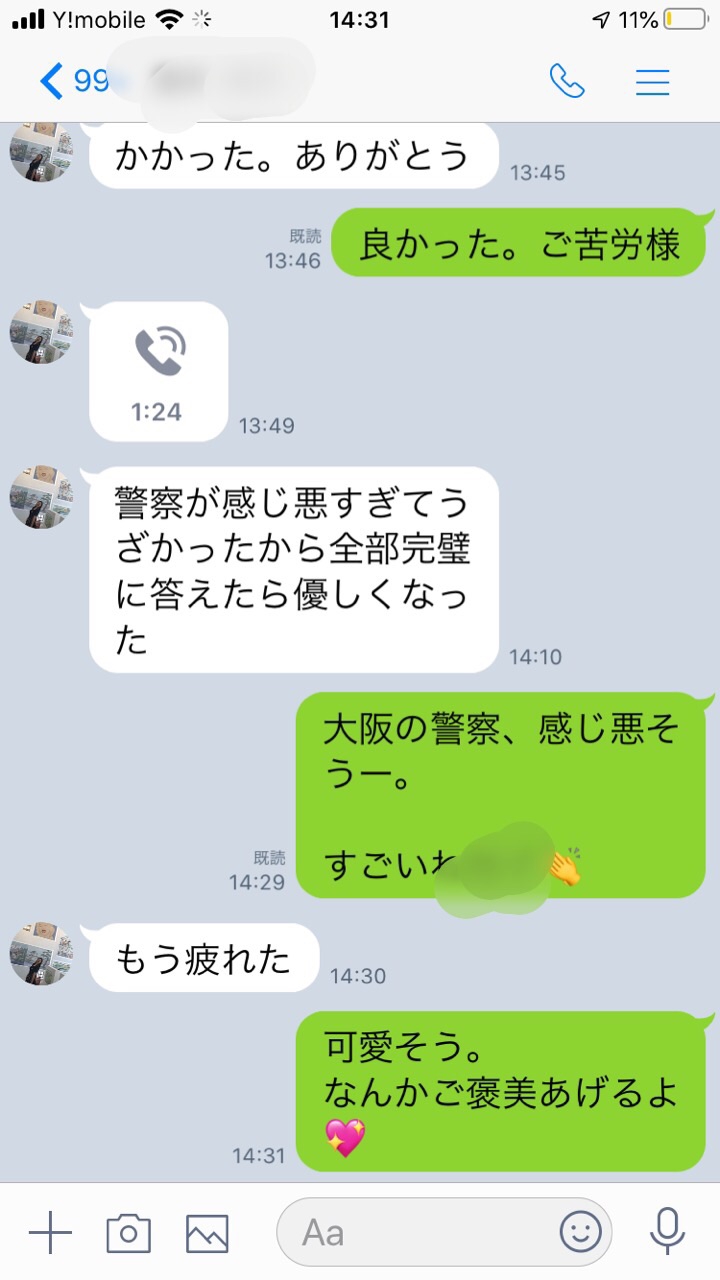Go back to the chat list

[52, 81]
